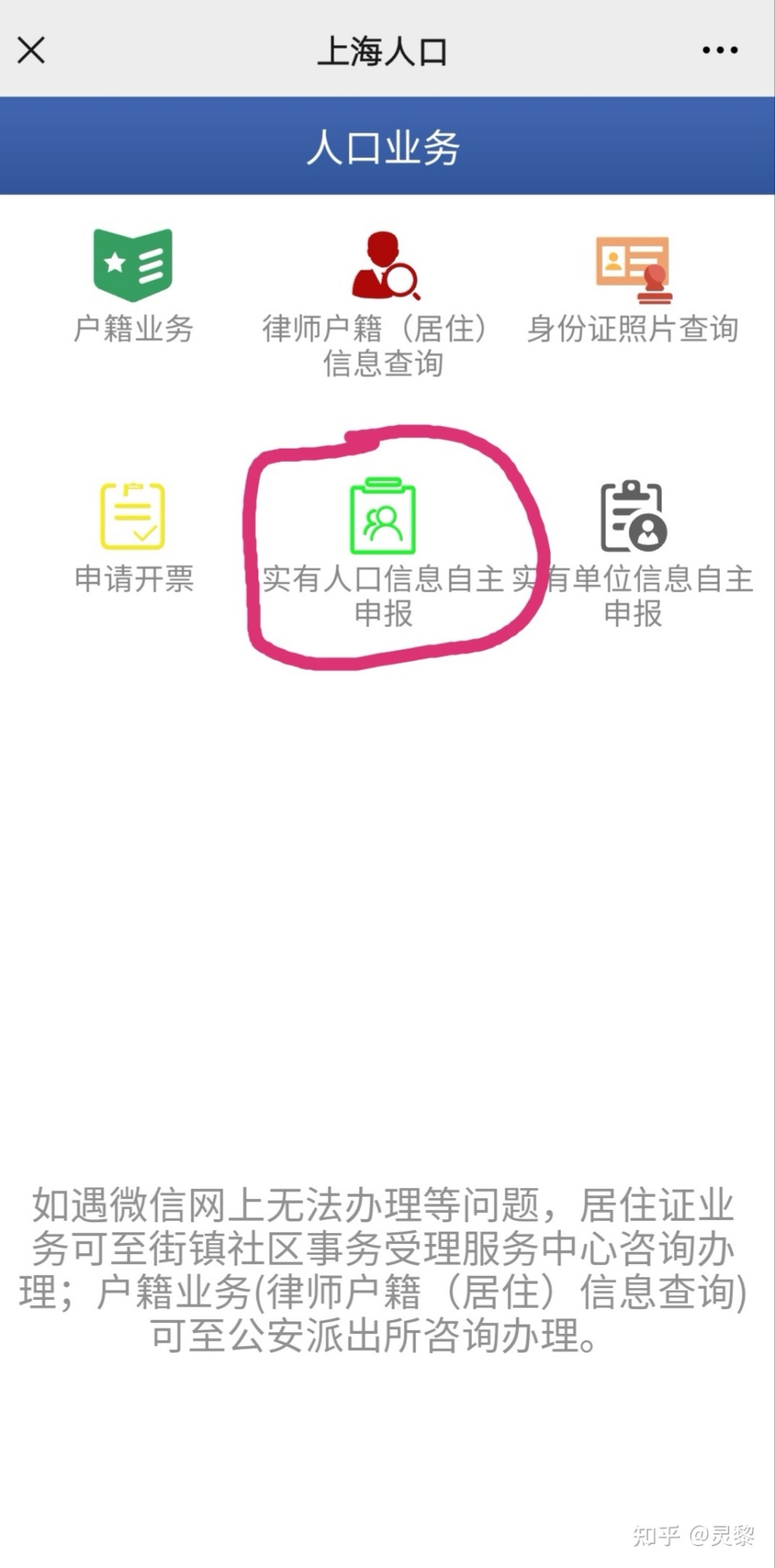
Task: Open 实有单位信息自主申报
Action: coord(632,552)
